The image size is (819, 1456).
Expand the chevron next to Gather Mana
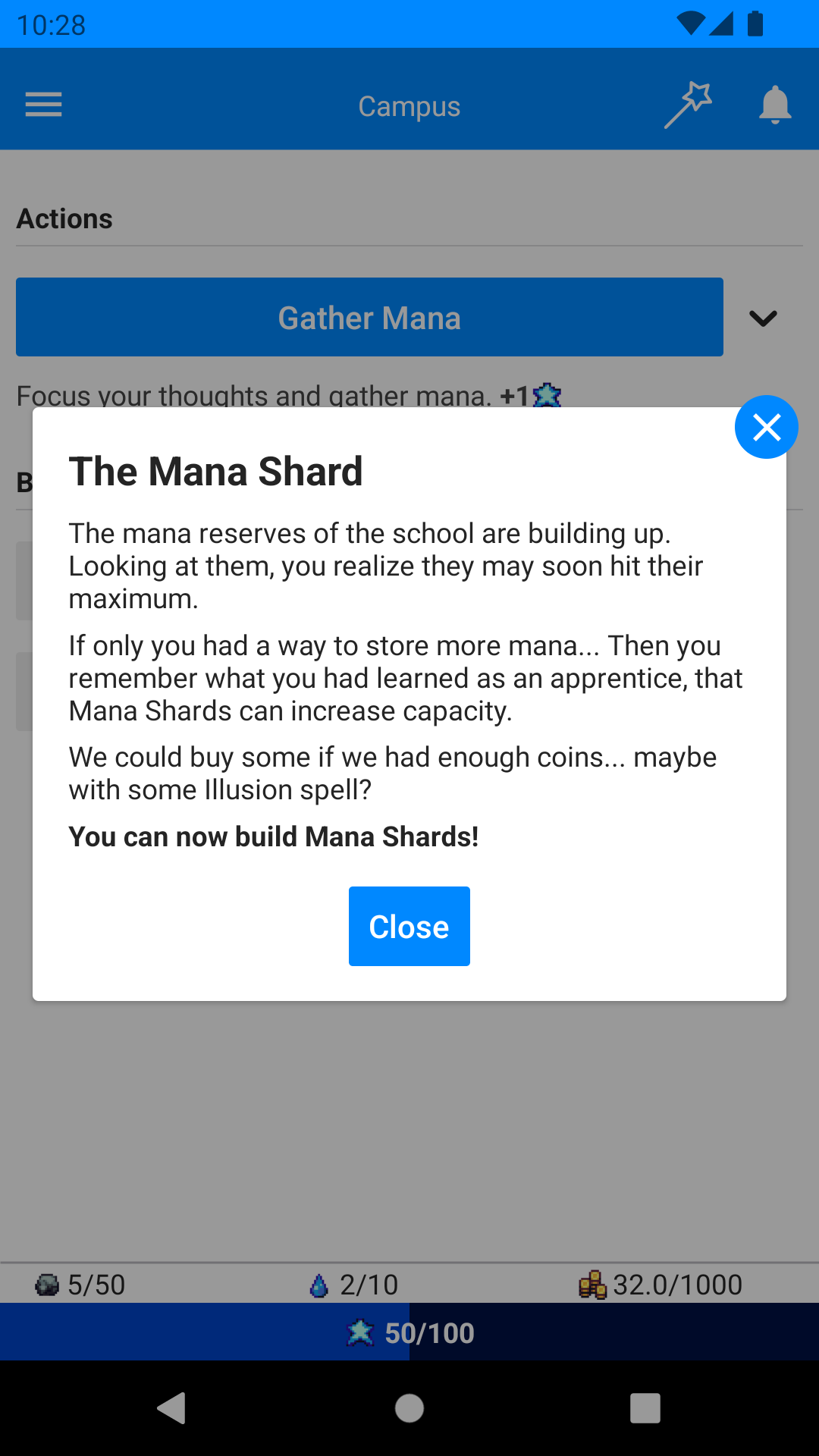(763, 318)
